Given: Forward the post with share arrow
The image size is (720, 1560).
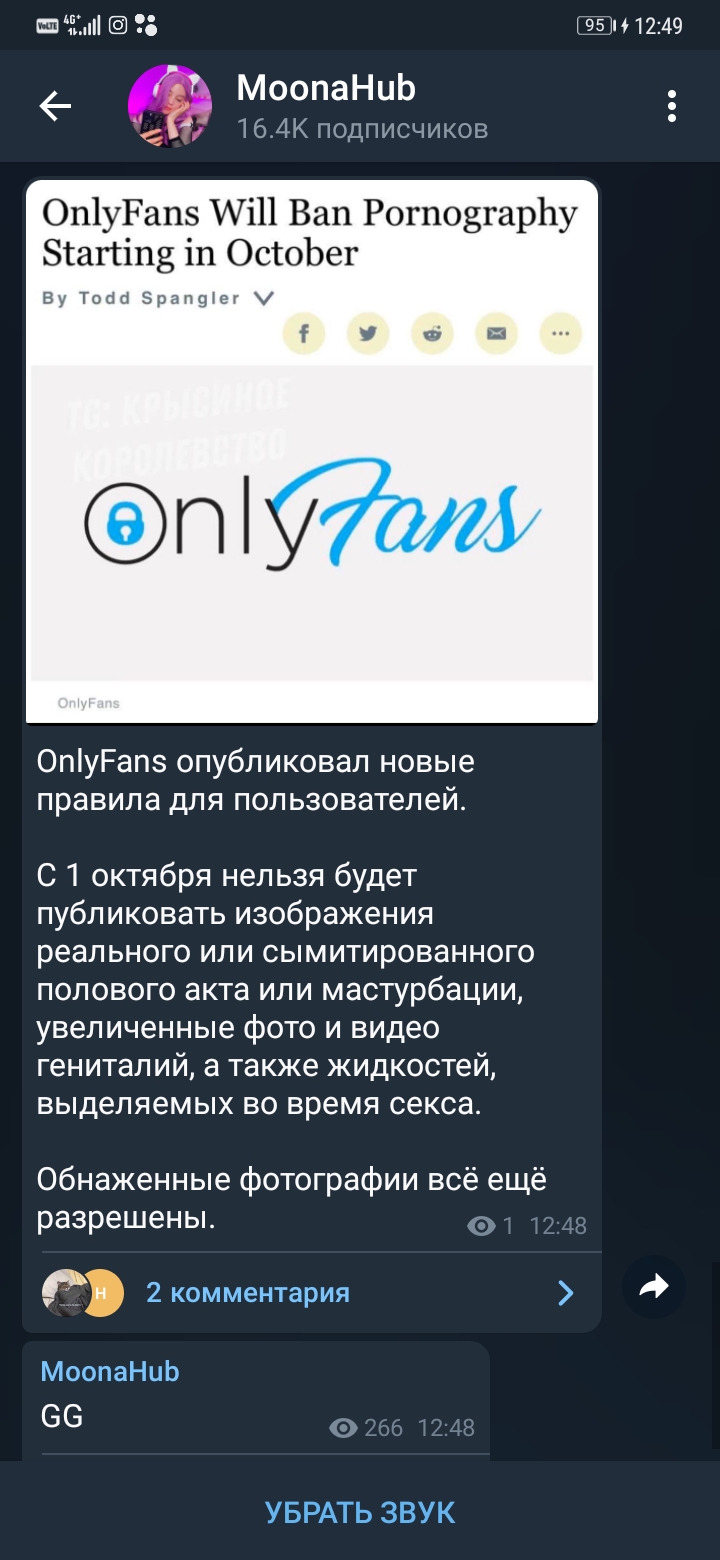Looking at the screenshot, I should tap(654, 1286).
